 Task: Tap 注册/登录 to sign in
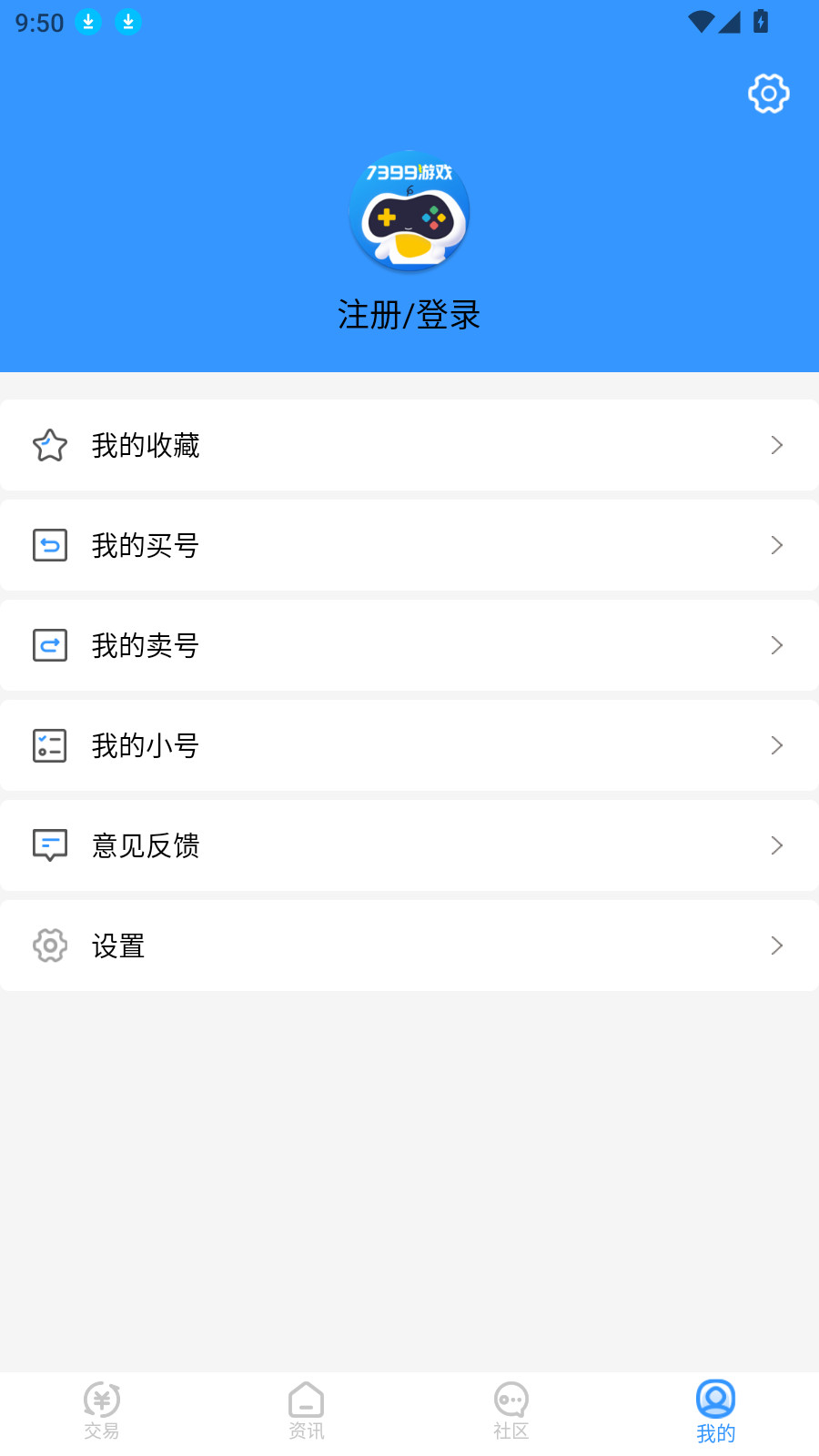[409, 316]
